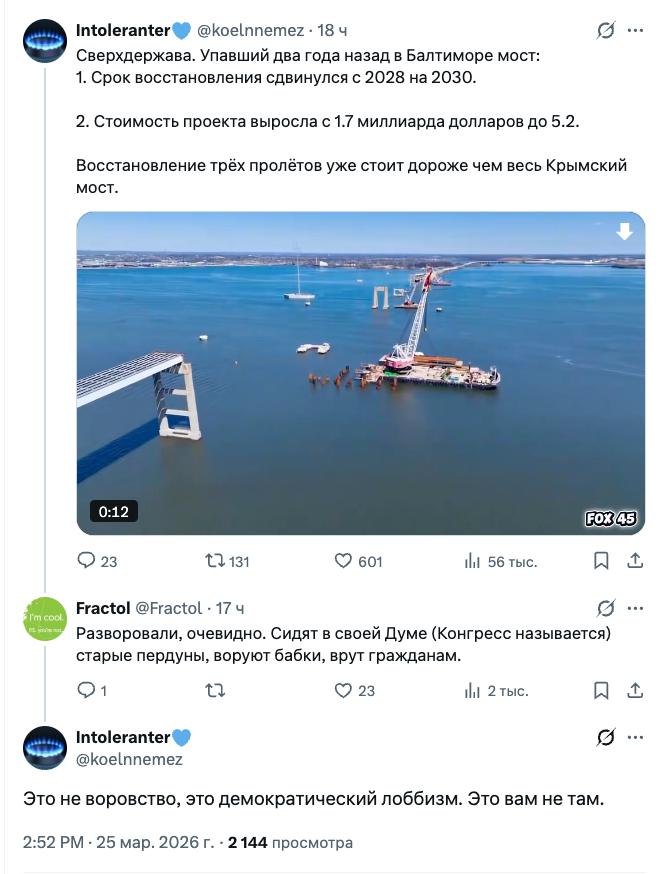Open overflow menu on Fractol's reply
Screen dimensions: 663x874
tap(635, 608)
